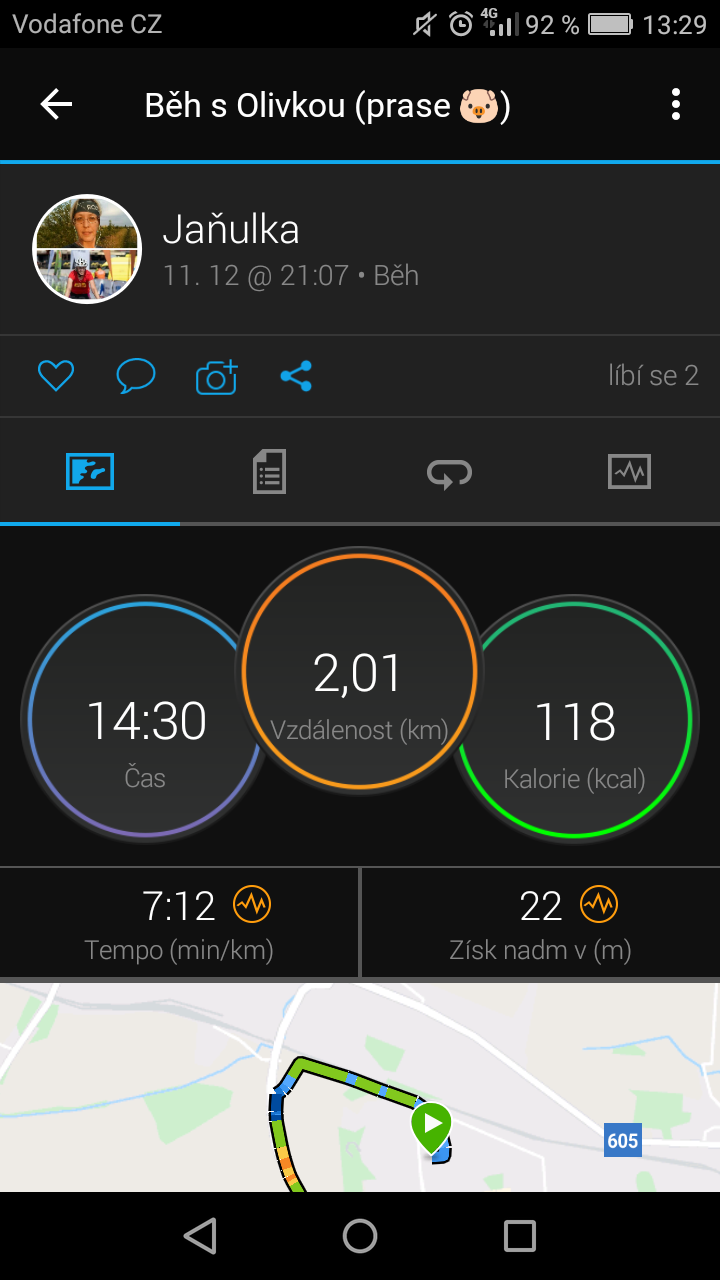This screenshot has width=720, height=1280.
Task: Open Jaňulka's profile picture
Action: pos(87,248)
